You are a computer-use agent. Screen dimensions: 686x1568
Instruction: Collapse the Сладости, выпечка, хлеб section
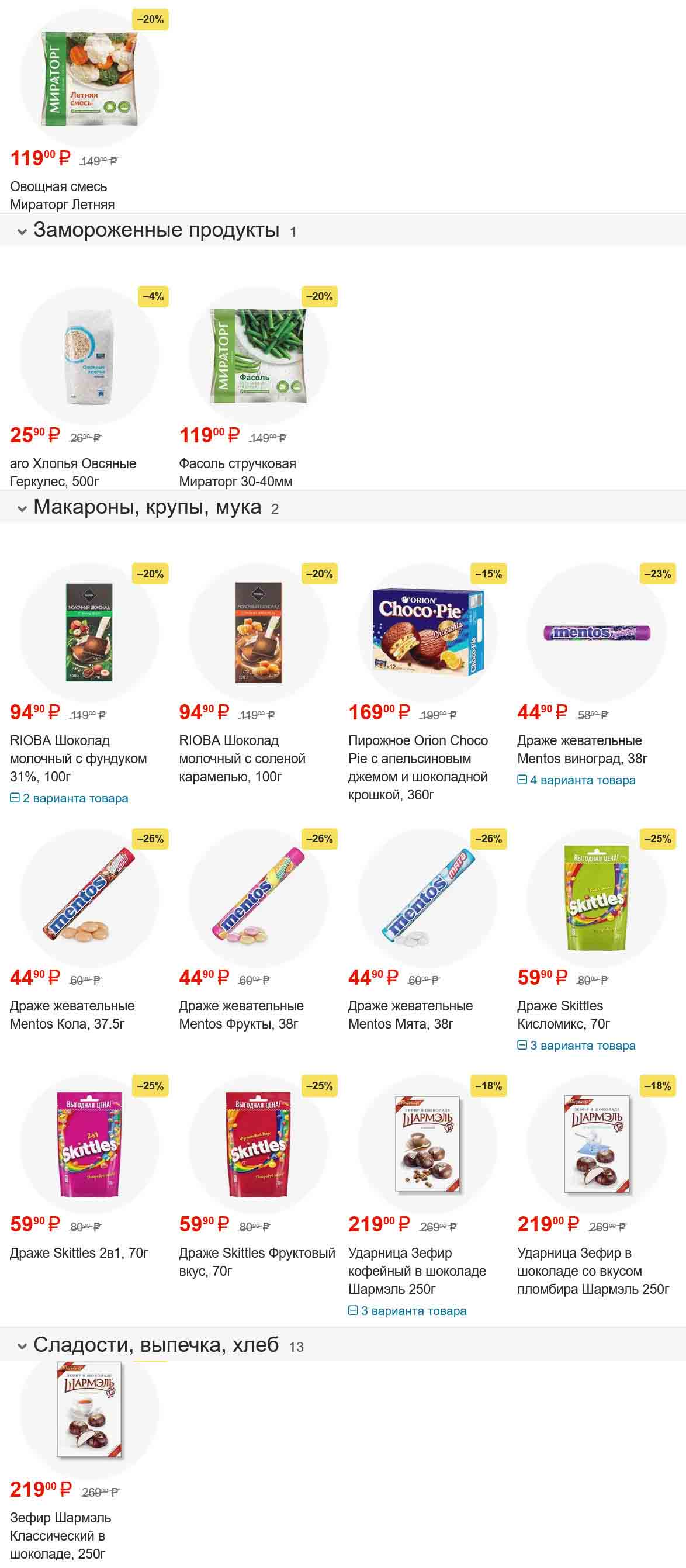click(x=23, y=1347)
